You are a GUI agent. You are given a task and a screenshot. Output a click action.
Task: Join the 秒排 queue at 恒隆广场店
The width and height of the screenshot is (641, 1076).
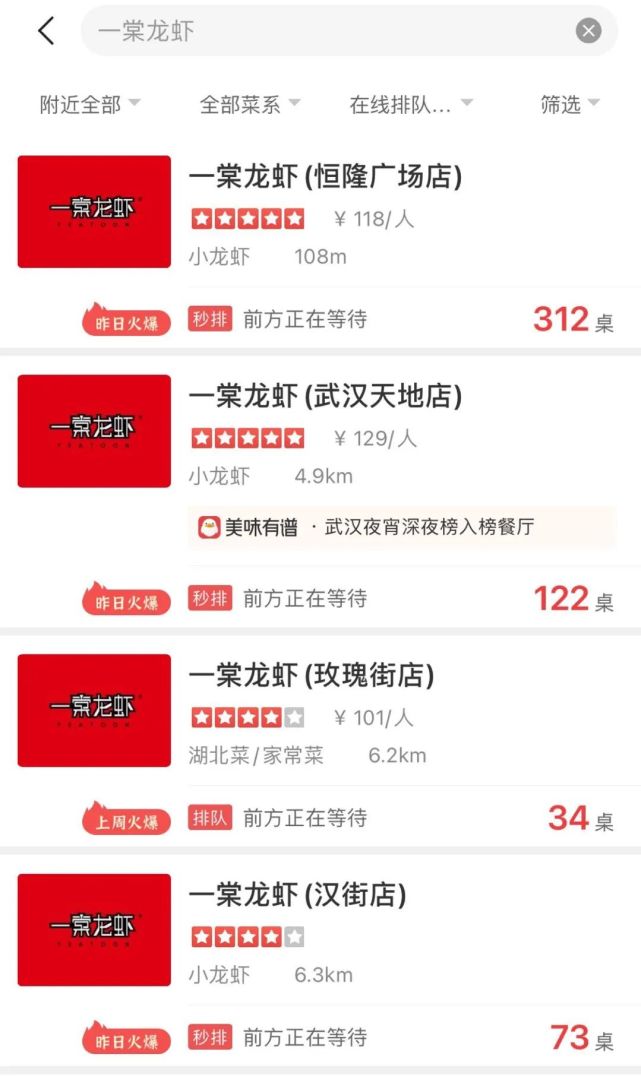210,319
